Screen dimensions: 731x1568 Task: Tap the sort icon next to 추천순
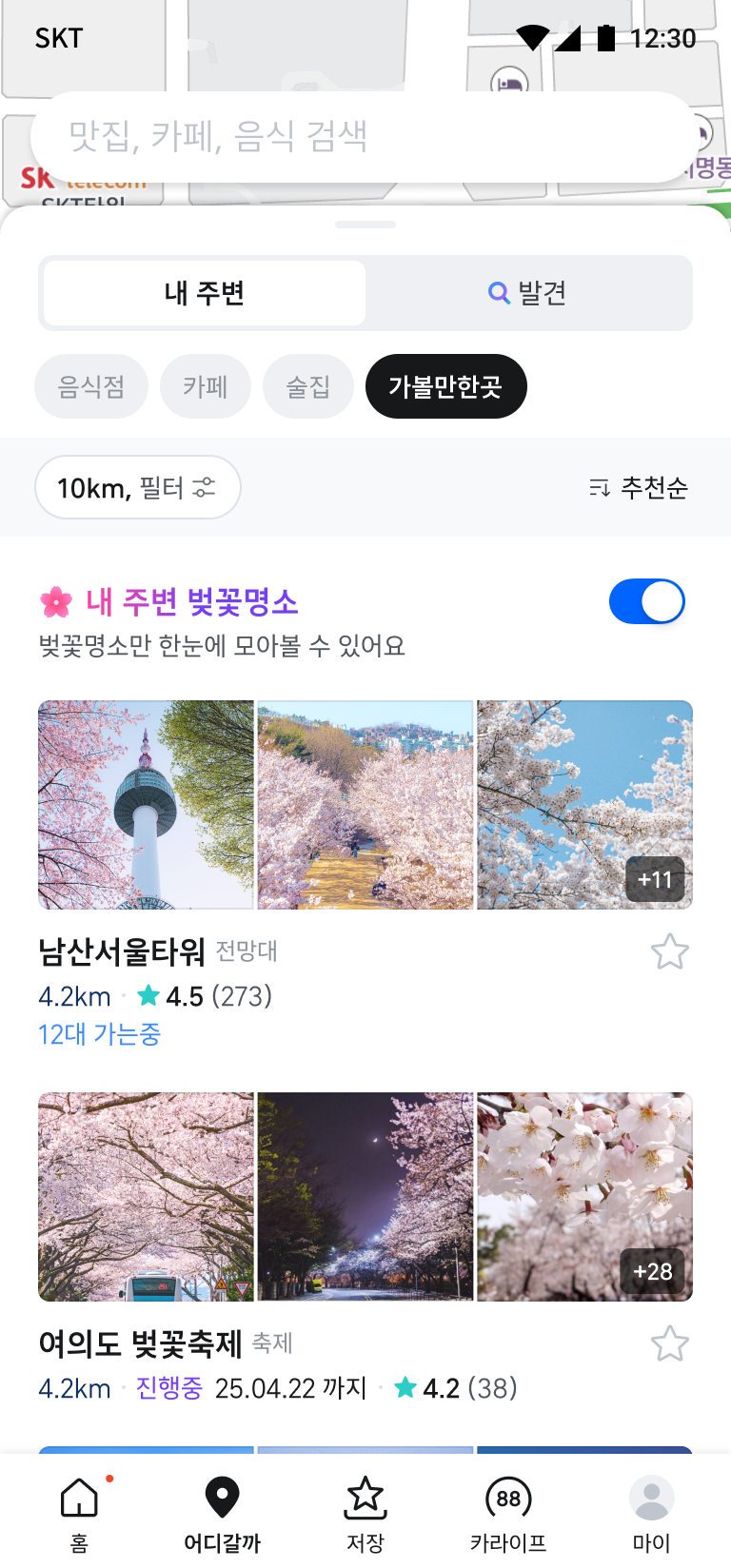point(600,487)
